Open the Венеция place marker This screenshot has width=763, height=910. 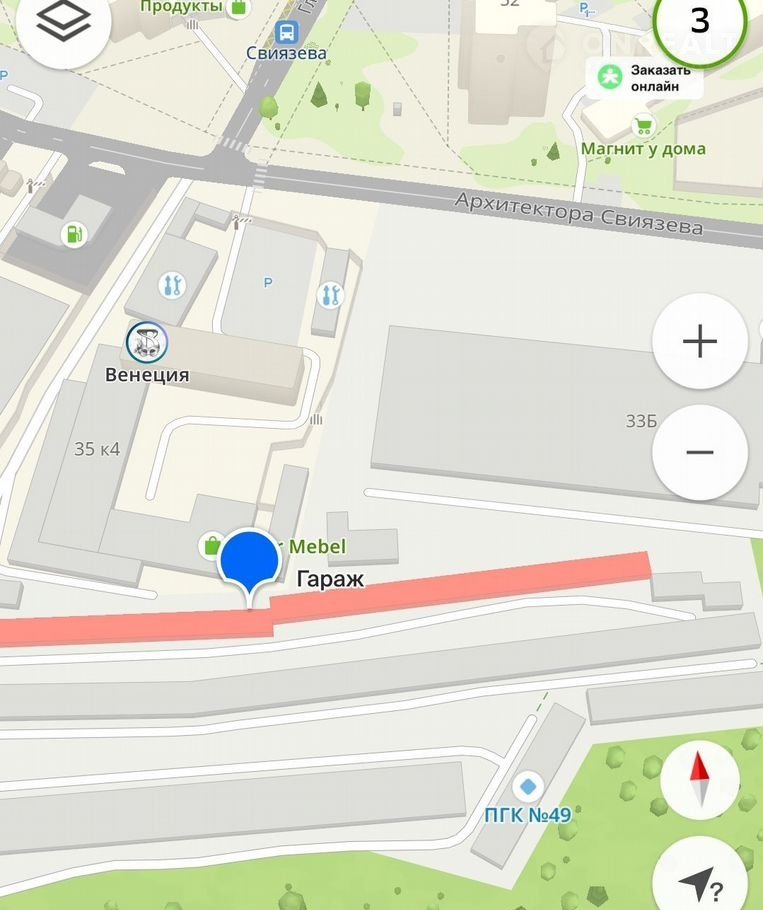(x=147, y=343)
